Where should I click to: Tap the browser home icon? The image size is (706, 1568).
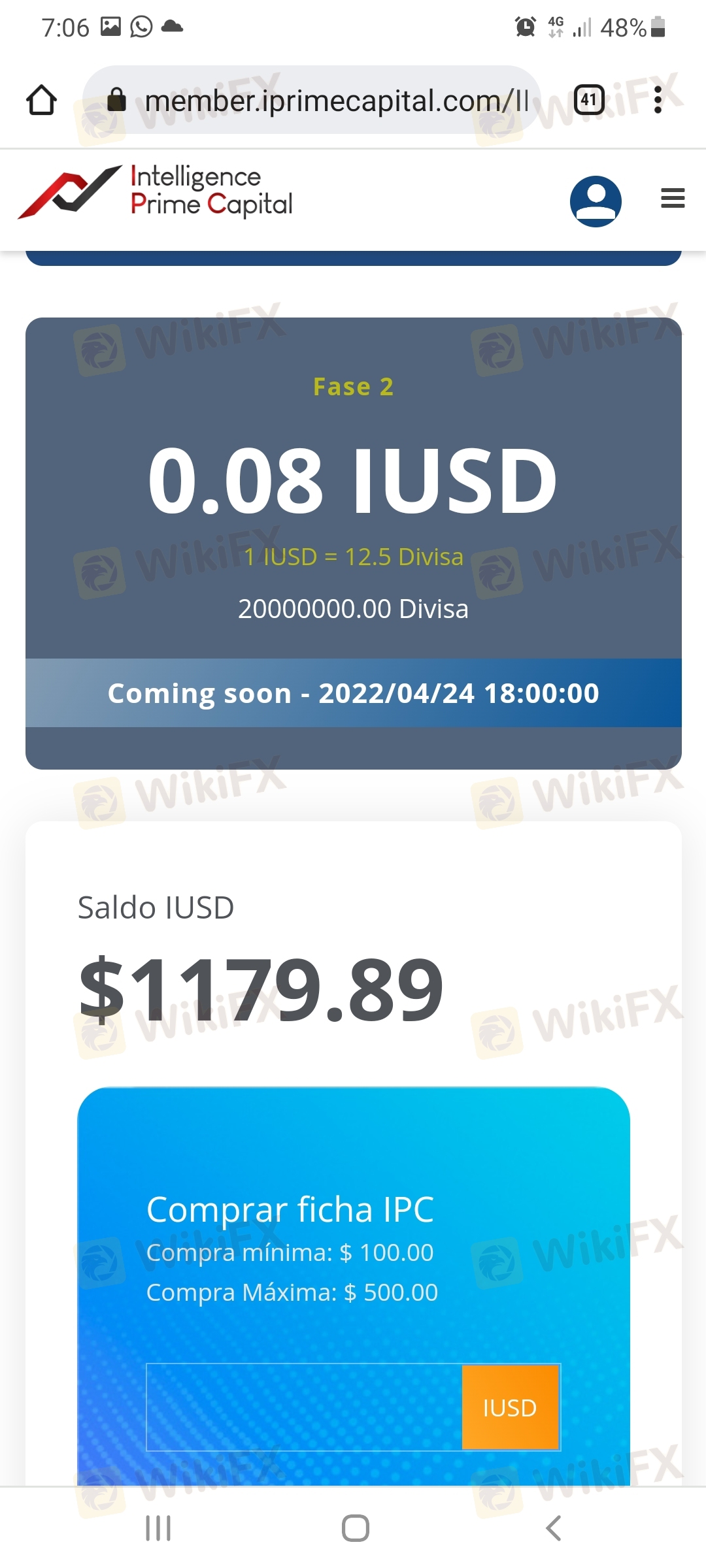coord(41,100)
